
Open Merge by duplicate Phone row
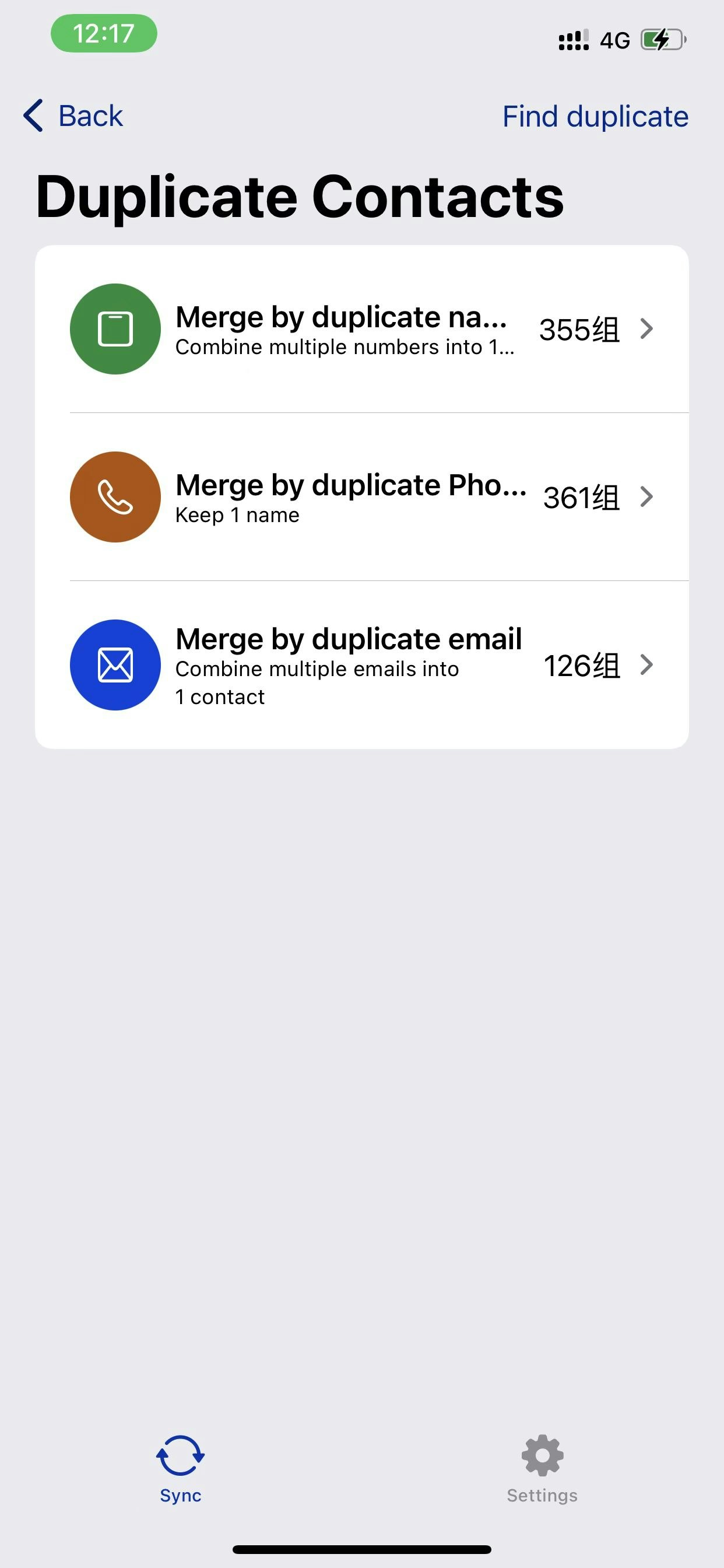361,498
